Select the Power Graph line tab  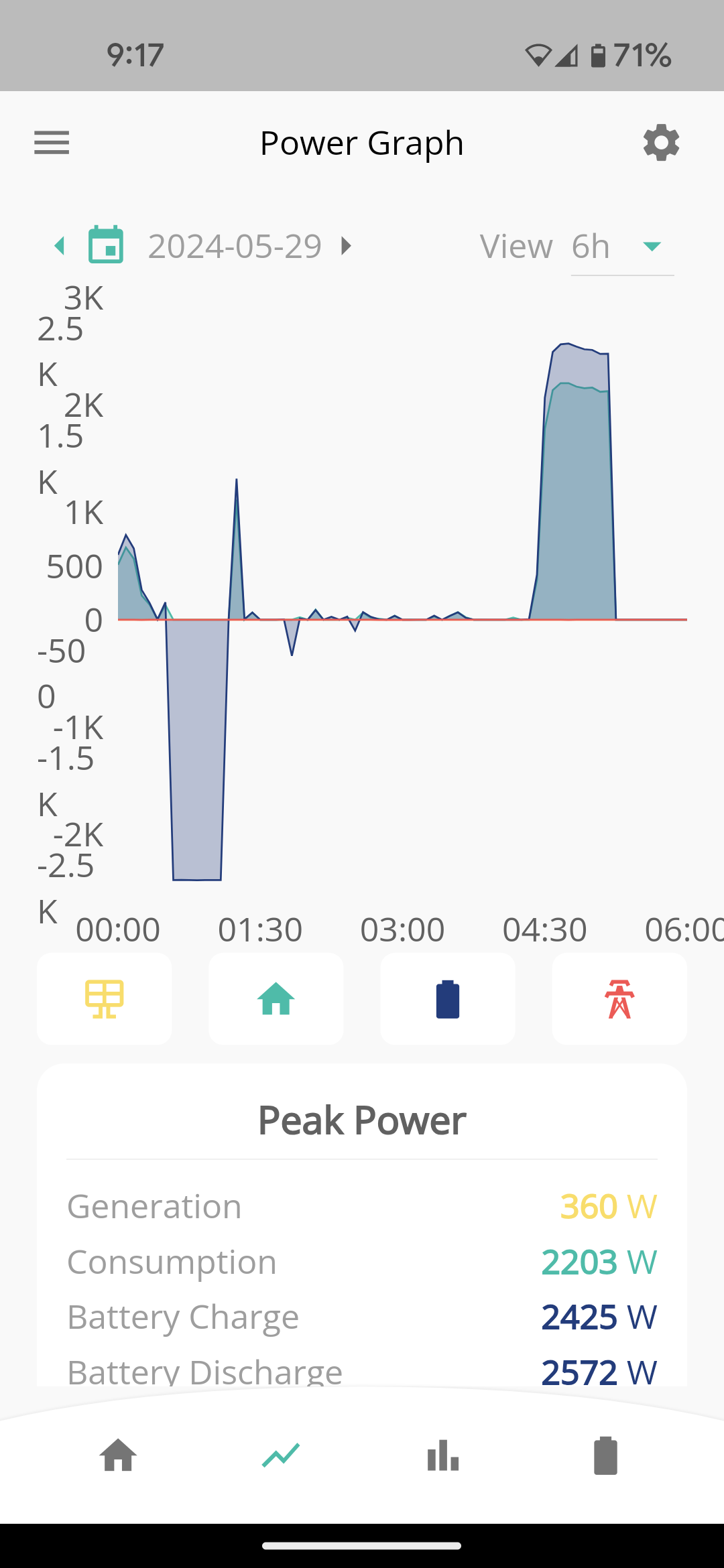click(281, 1455)
